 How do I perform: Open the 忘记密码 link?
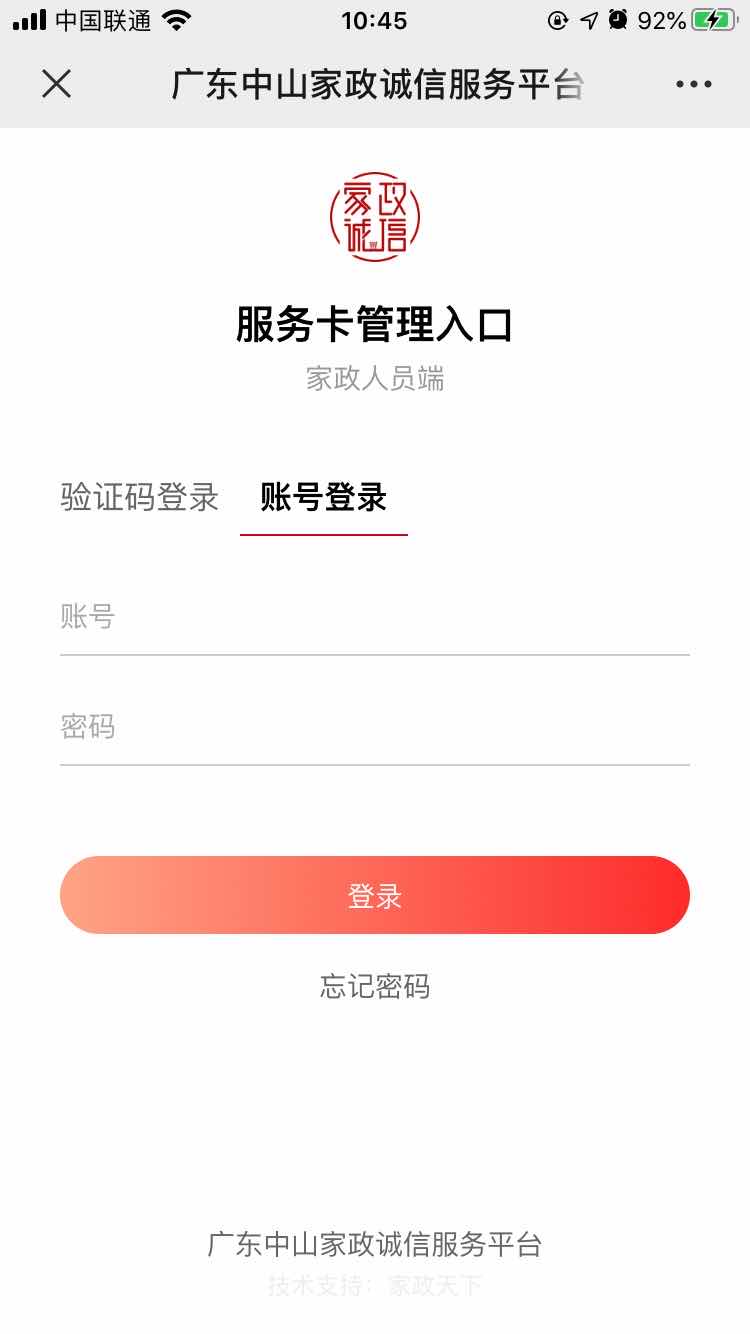pyautogui.click(x=375, y=987)
